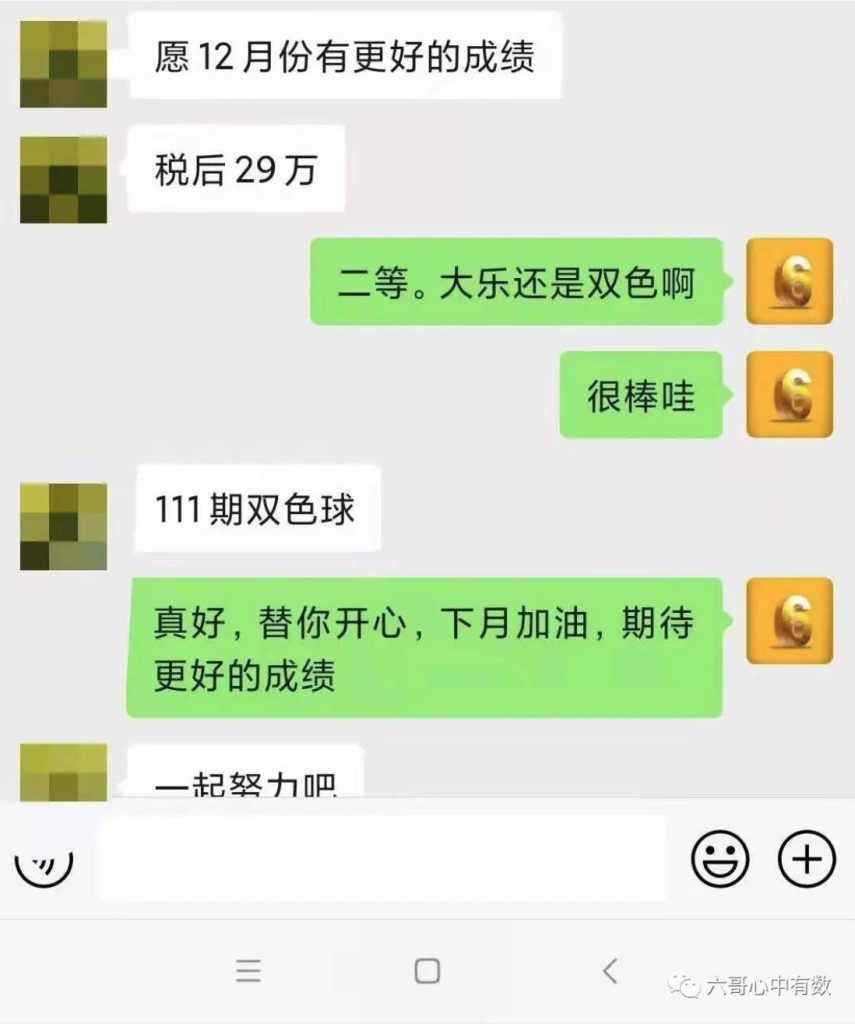Open the emoji picker
855x1024 pixels.
720,858
